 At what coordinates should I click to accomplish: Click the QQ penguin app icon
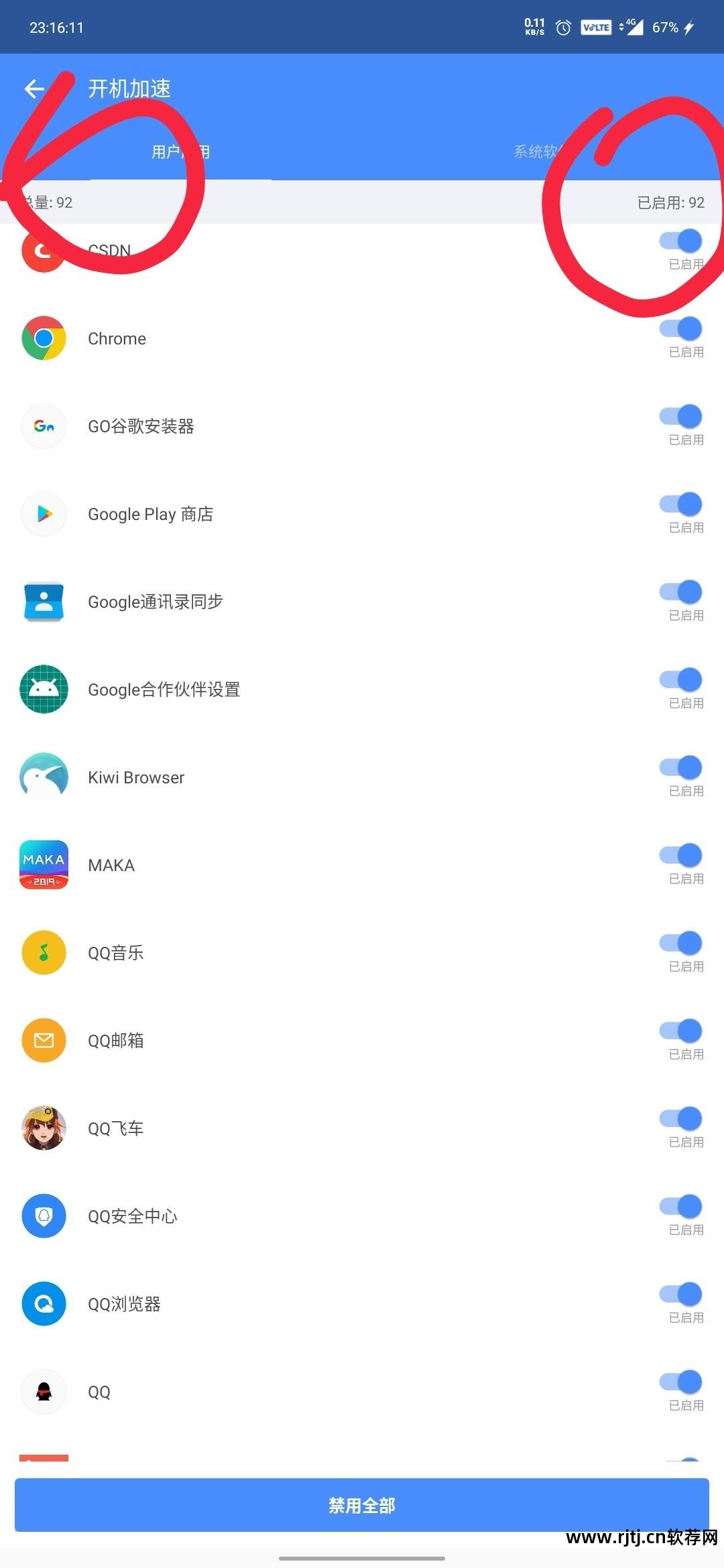[44, 1392]
